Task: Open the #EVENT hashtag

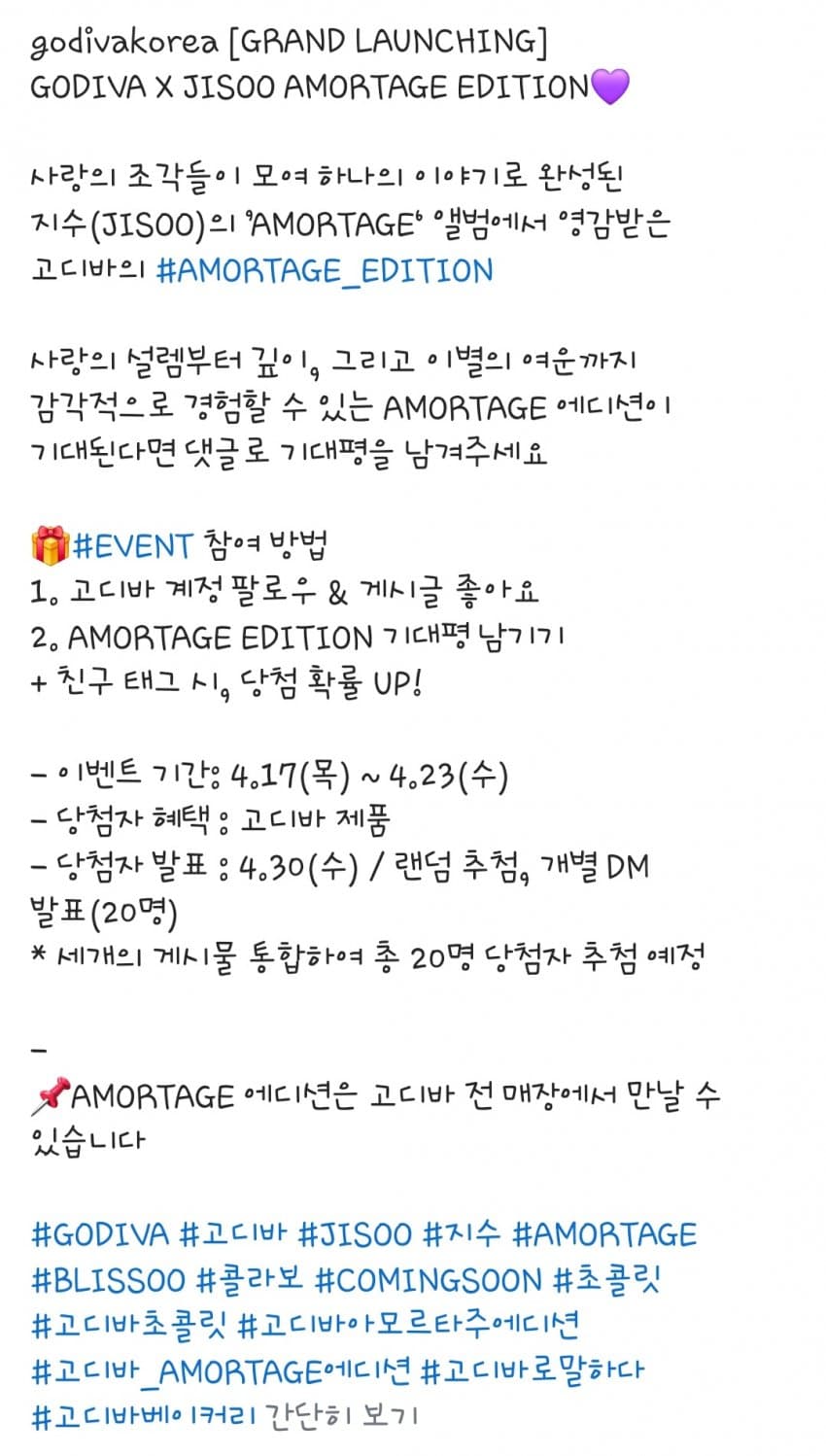Action: pos(133,546)
